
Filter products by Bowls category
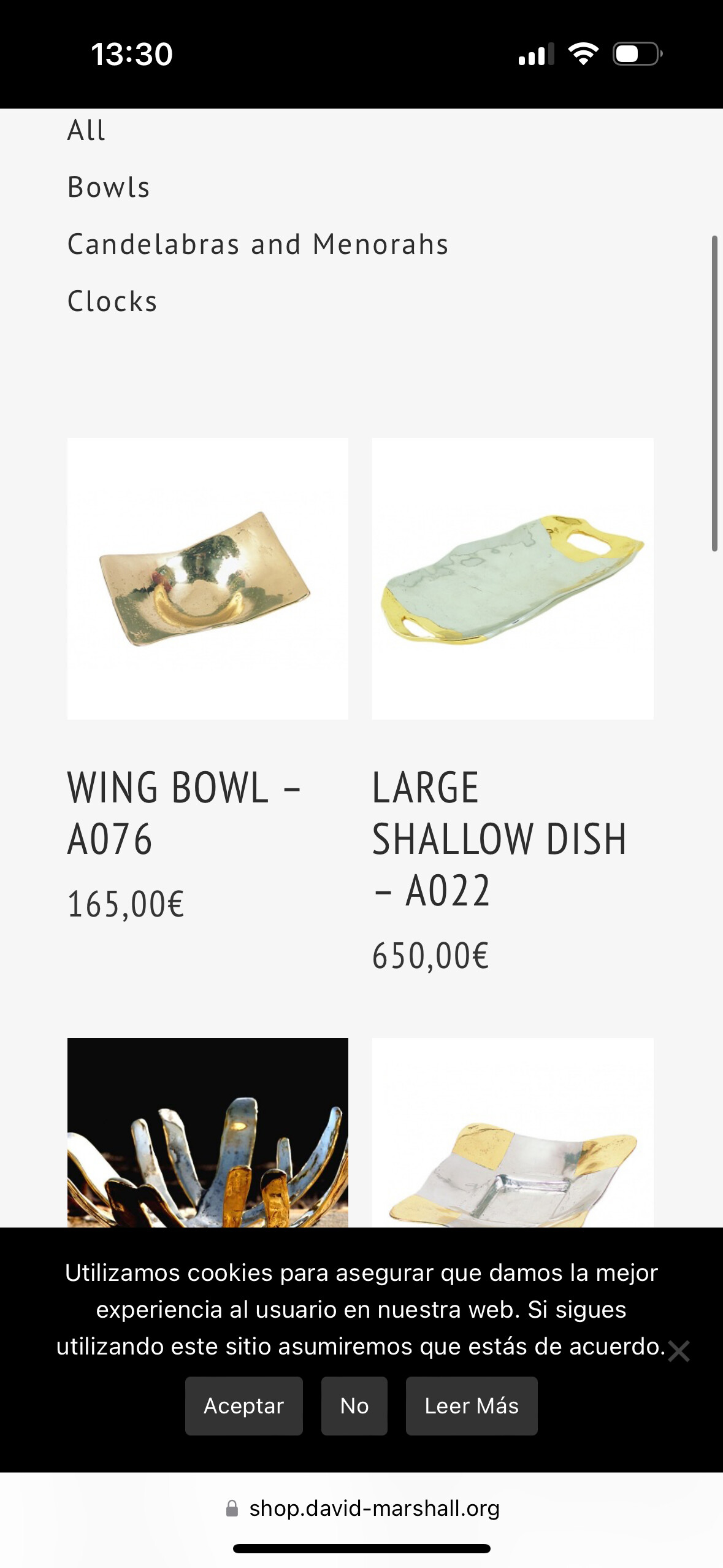pyautogui.click(x=109, y=187)
